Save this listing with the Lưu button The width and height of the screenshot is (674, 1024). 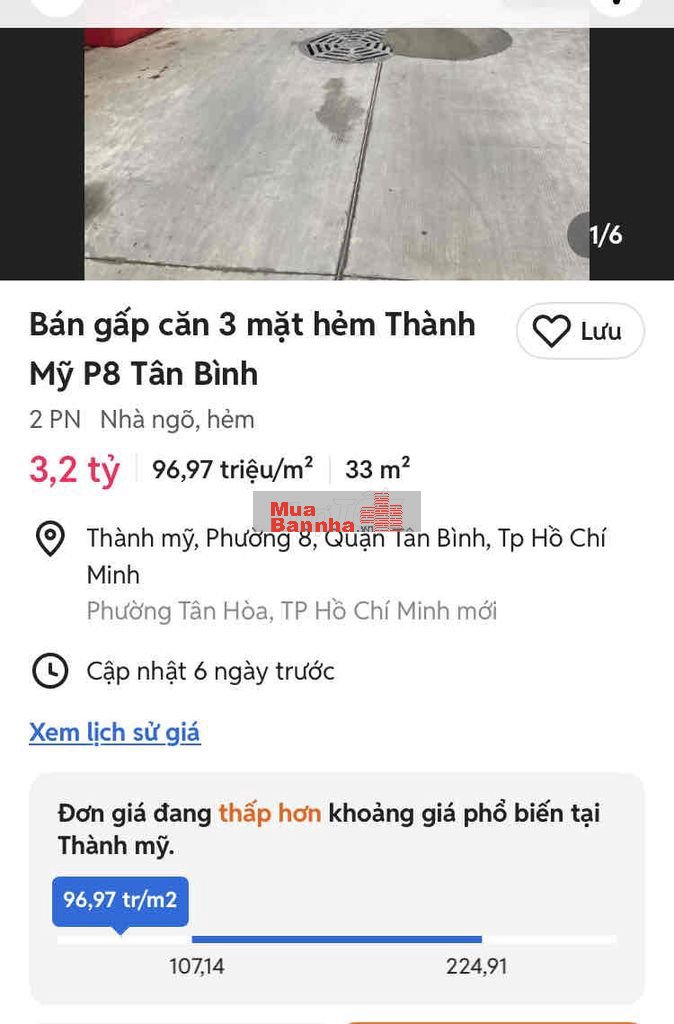coord(580,331)
